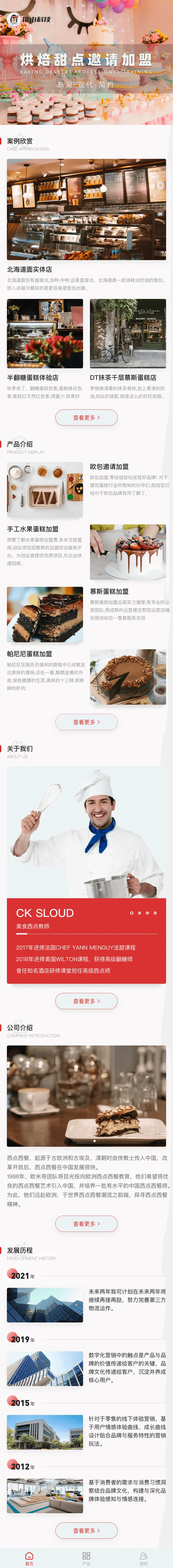Screen dimensions: 173x1568
Task: Tap 查看更多 under 案例欣赏
Action: click(x=86, y=418)
